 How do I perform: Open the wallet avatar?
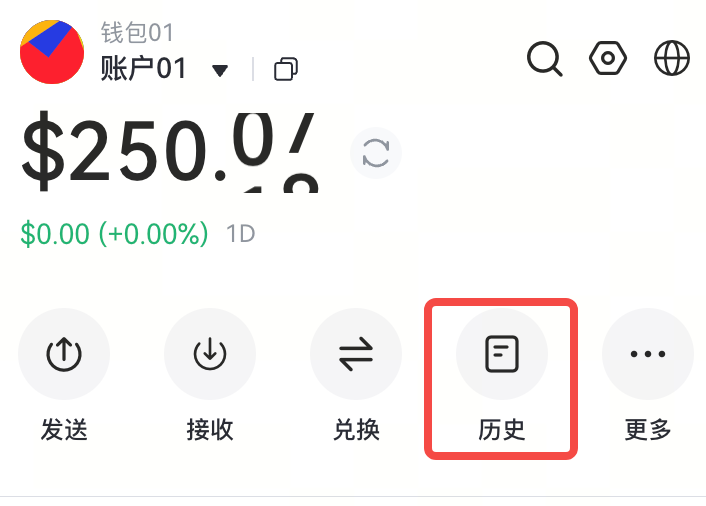tap(52, 52)
